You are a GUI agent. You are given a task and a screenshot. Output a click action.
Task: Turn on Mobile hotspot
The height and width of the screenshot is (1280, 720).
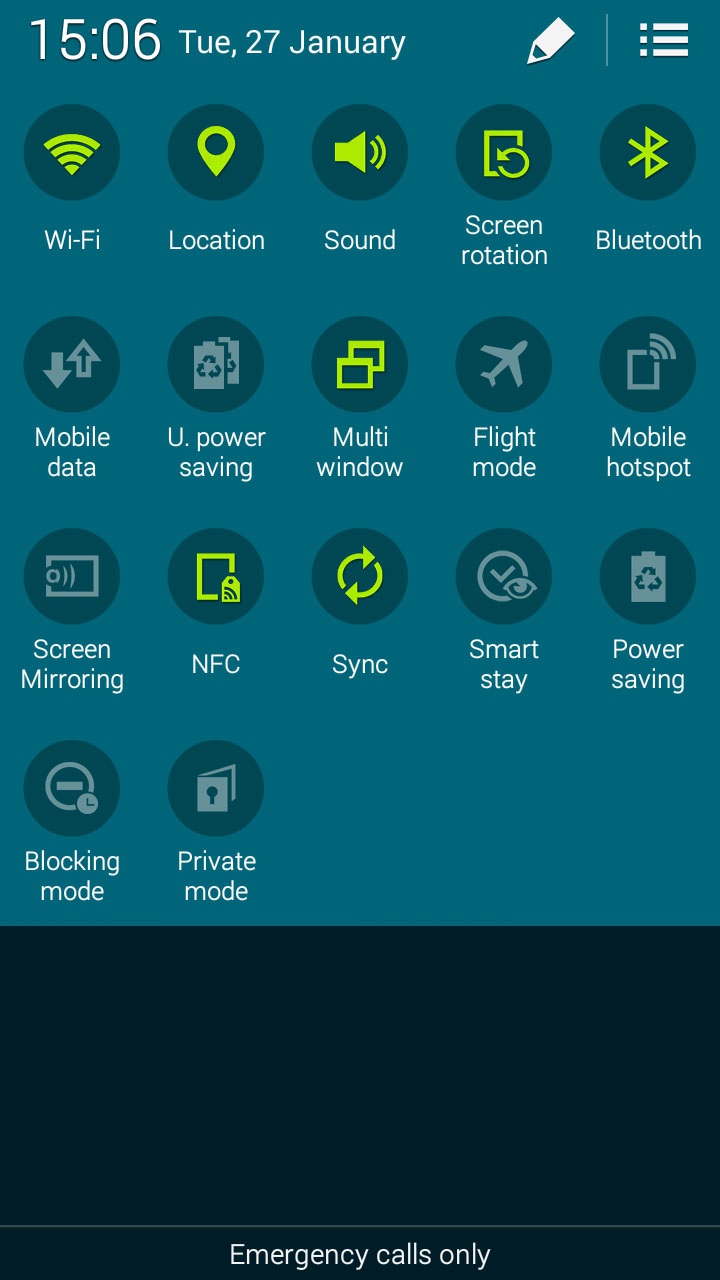(648, 365)
